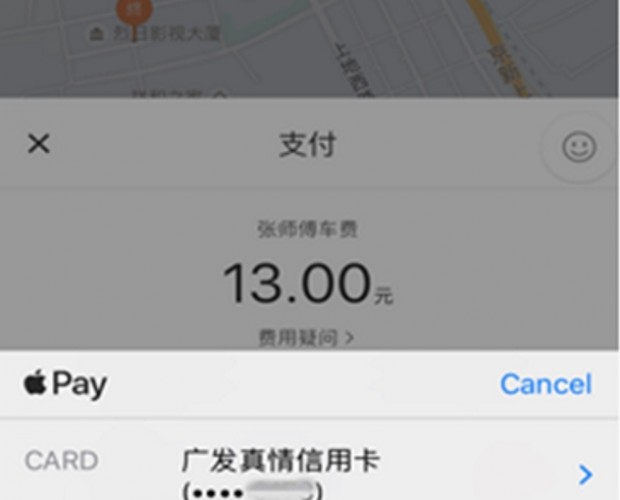The width and height of the screenshot is (620, 500).
Task: Open the smiley face feedback icon
Action: (x=578, y=147)
